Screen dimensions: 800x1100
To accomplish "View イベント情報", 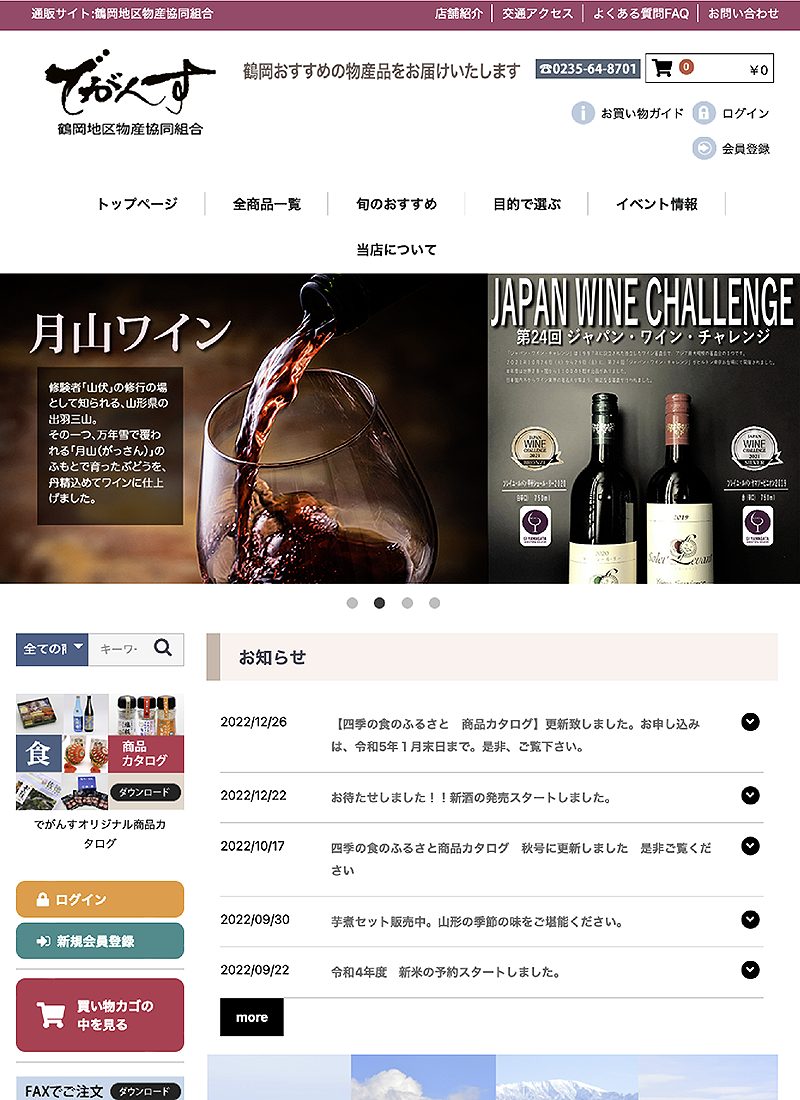I will (657, 204).
